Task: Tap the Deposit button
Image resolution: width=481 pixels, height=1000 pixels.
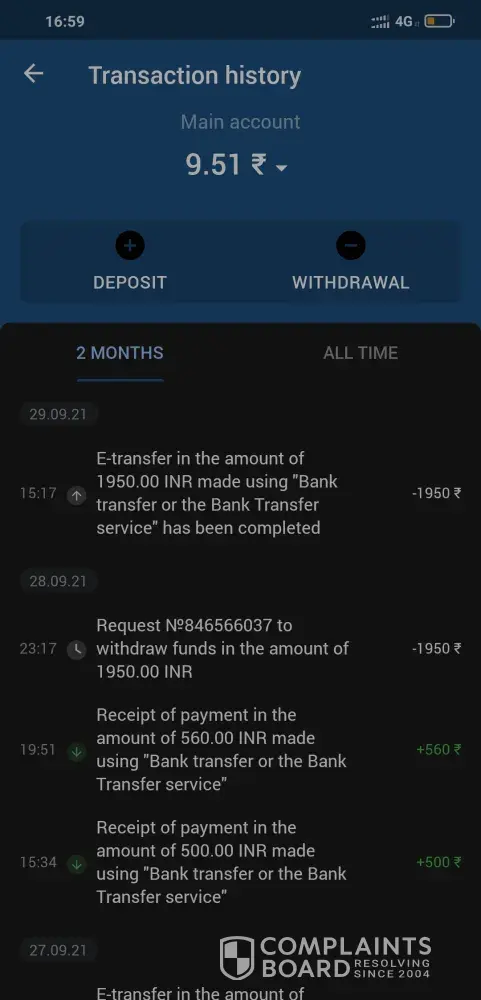Action: pyautogui.click(x=130, y=262)
